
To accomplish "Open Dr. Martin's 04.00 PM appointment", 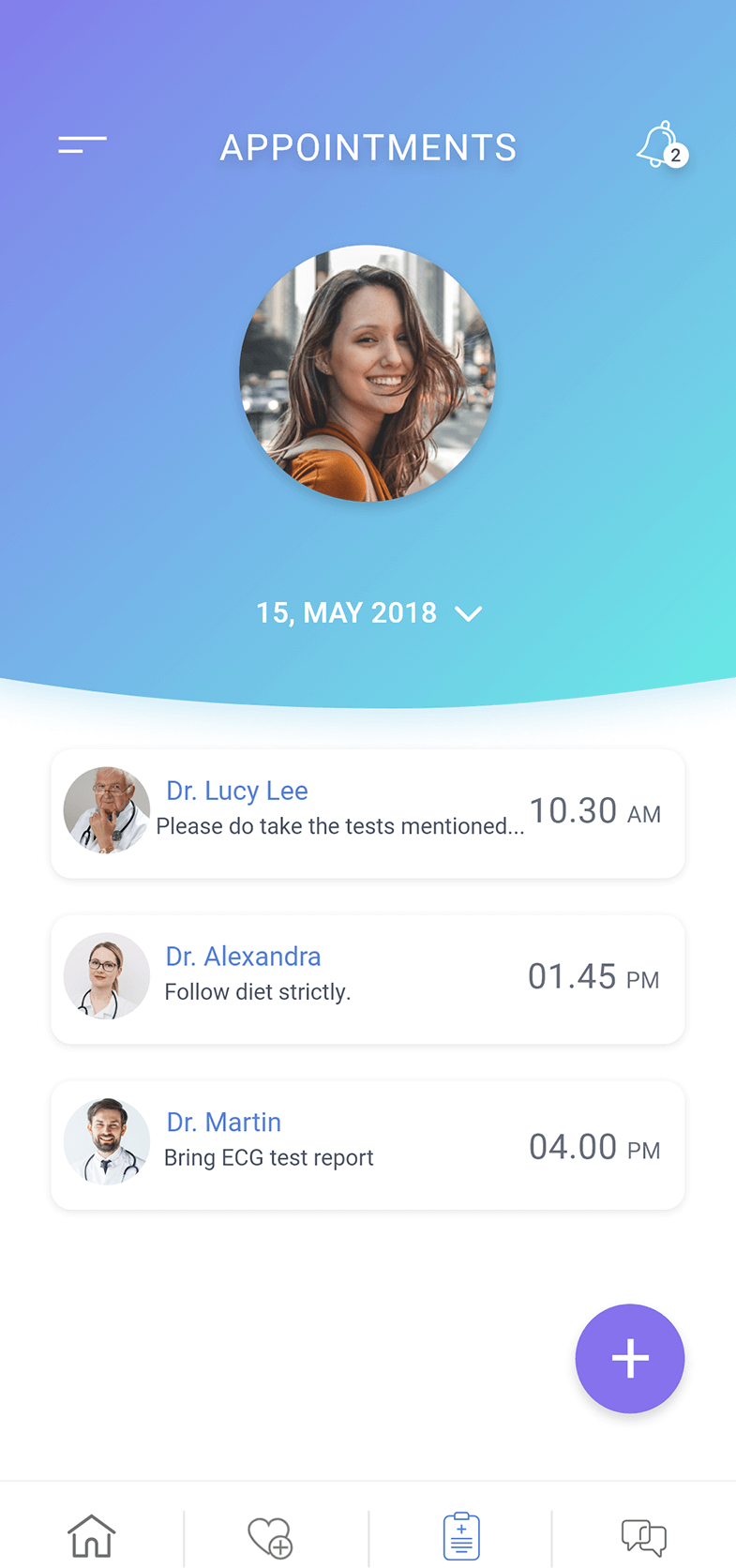I will pos(368,1144).
